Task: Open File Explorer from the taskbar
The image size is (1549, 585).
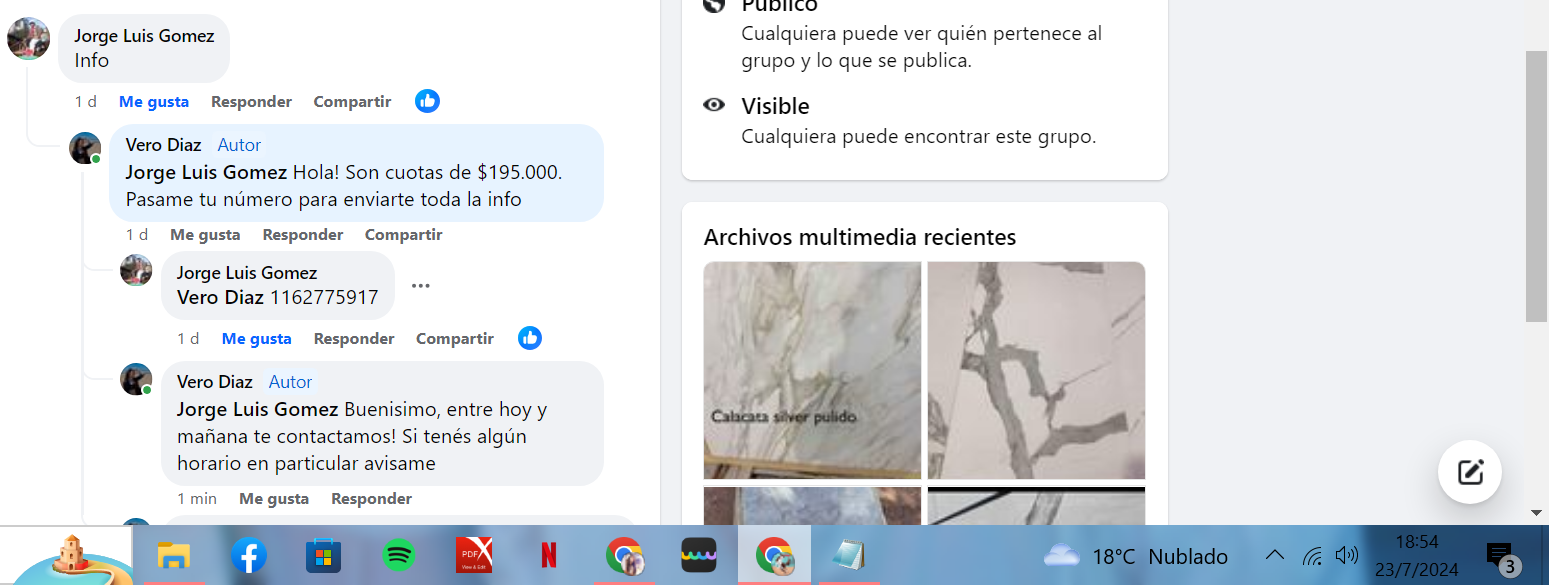Action: [x=173, y=555]
